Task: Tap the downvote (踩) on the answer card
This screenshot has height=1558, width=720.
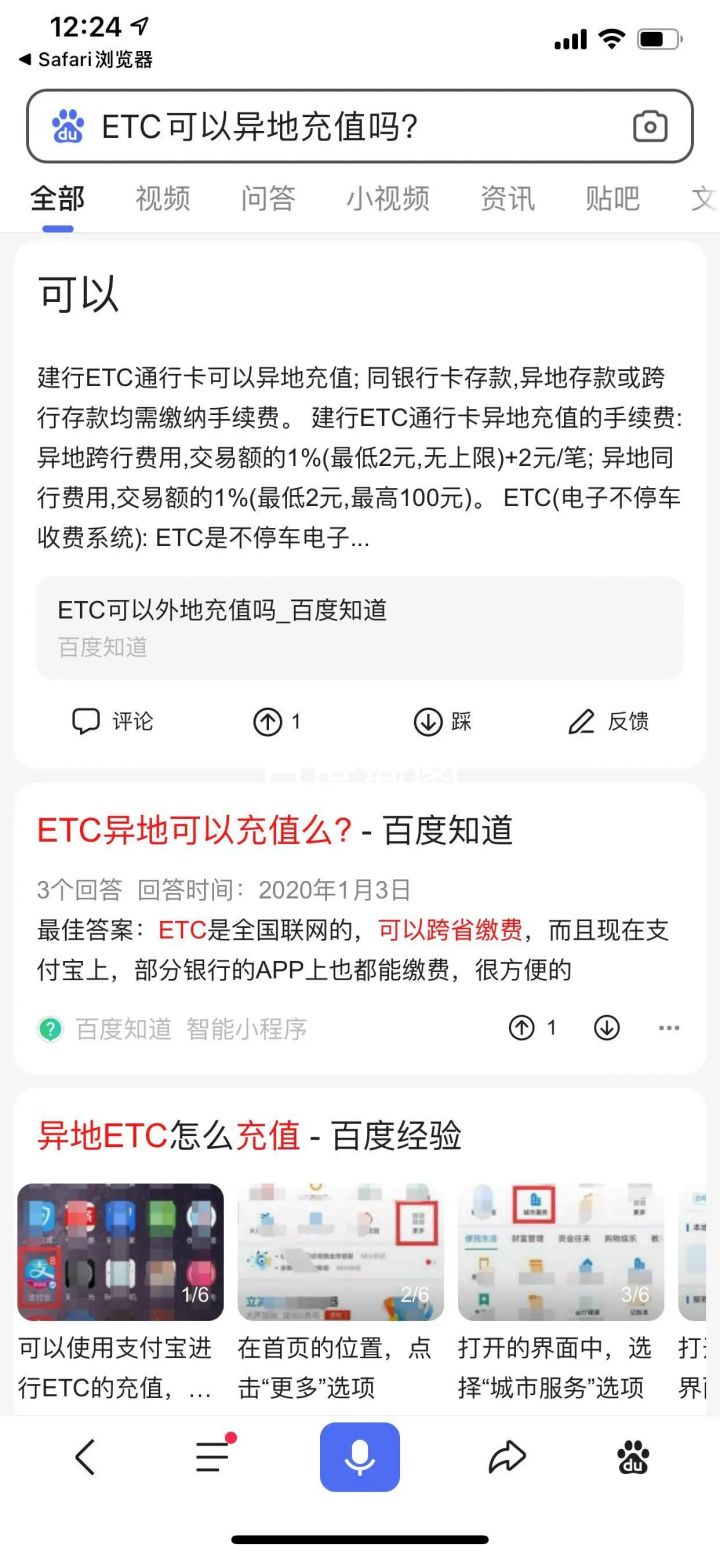Action: pyautogui.click(x=440, y=721)
